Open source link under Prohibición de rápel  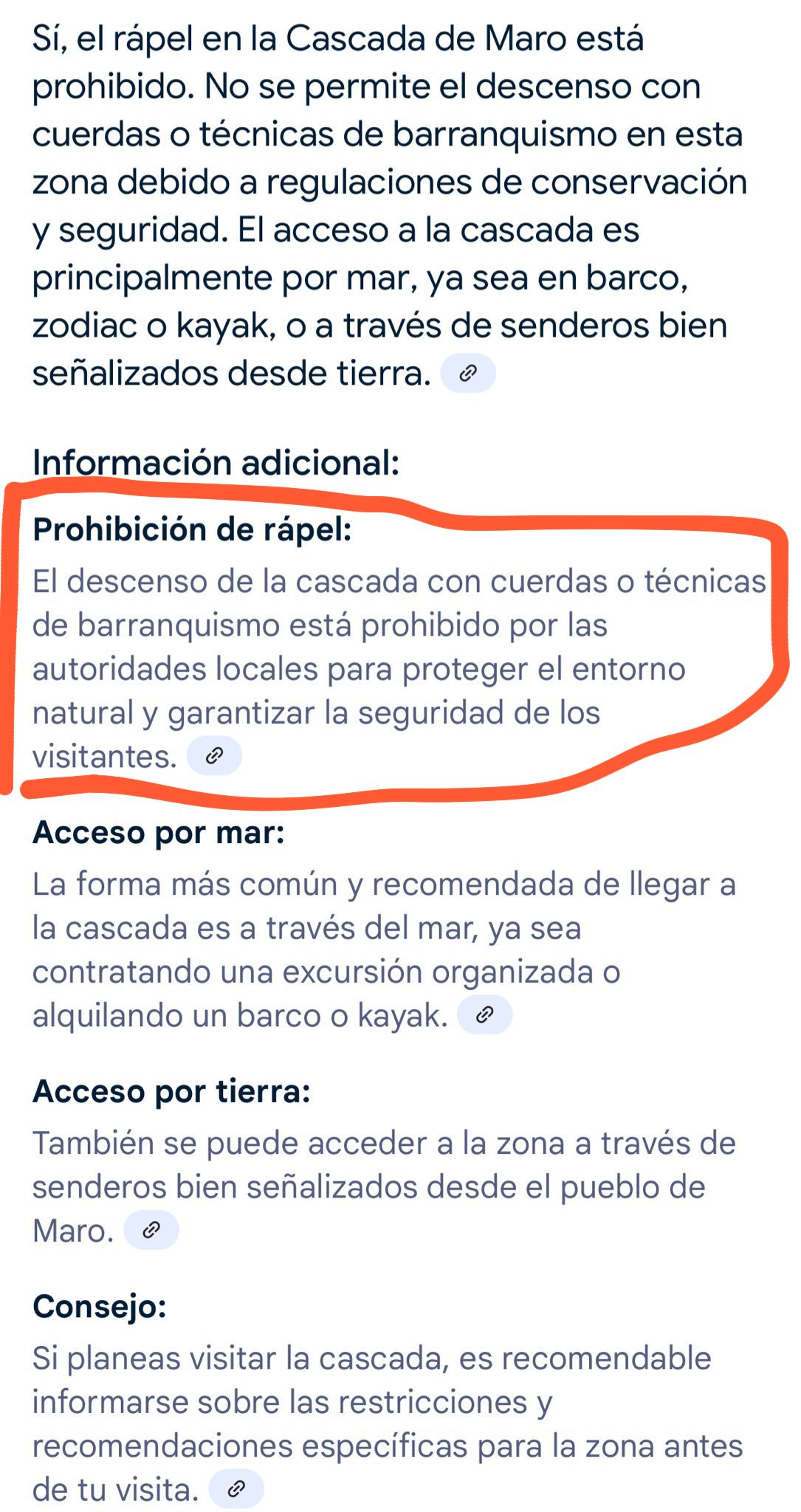(214, 755)
